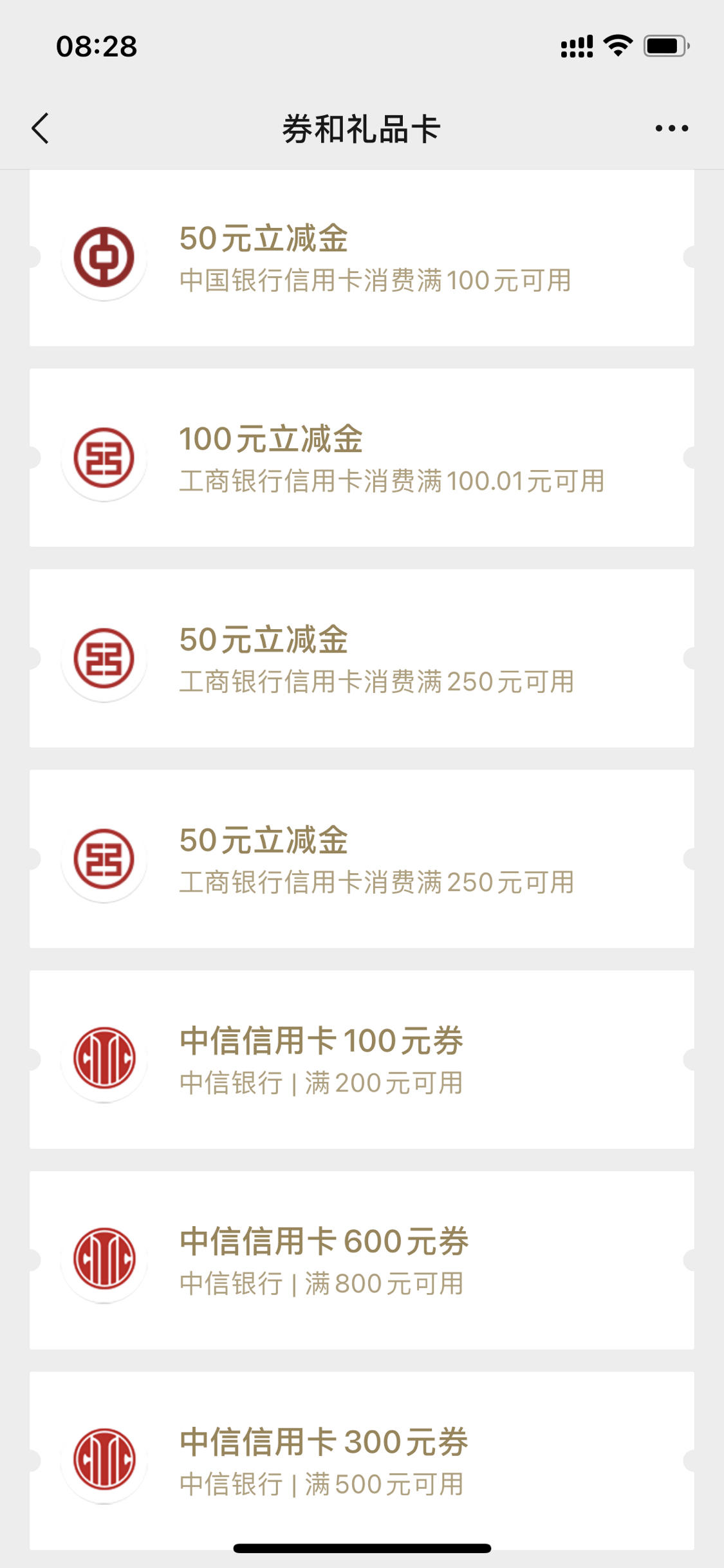Tap the 中信信用卡300元券 coupon
This screenshot has width=724, height=1568.
(x=362, y=1460)
